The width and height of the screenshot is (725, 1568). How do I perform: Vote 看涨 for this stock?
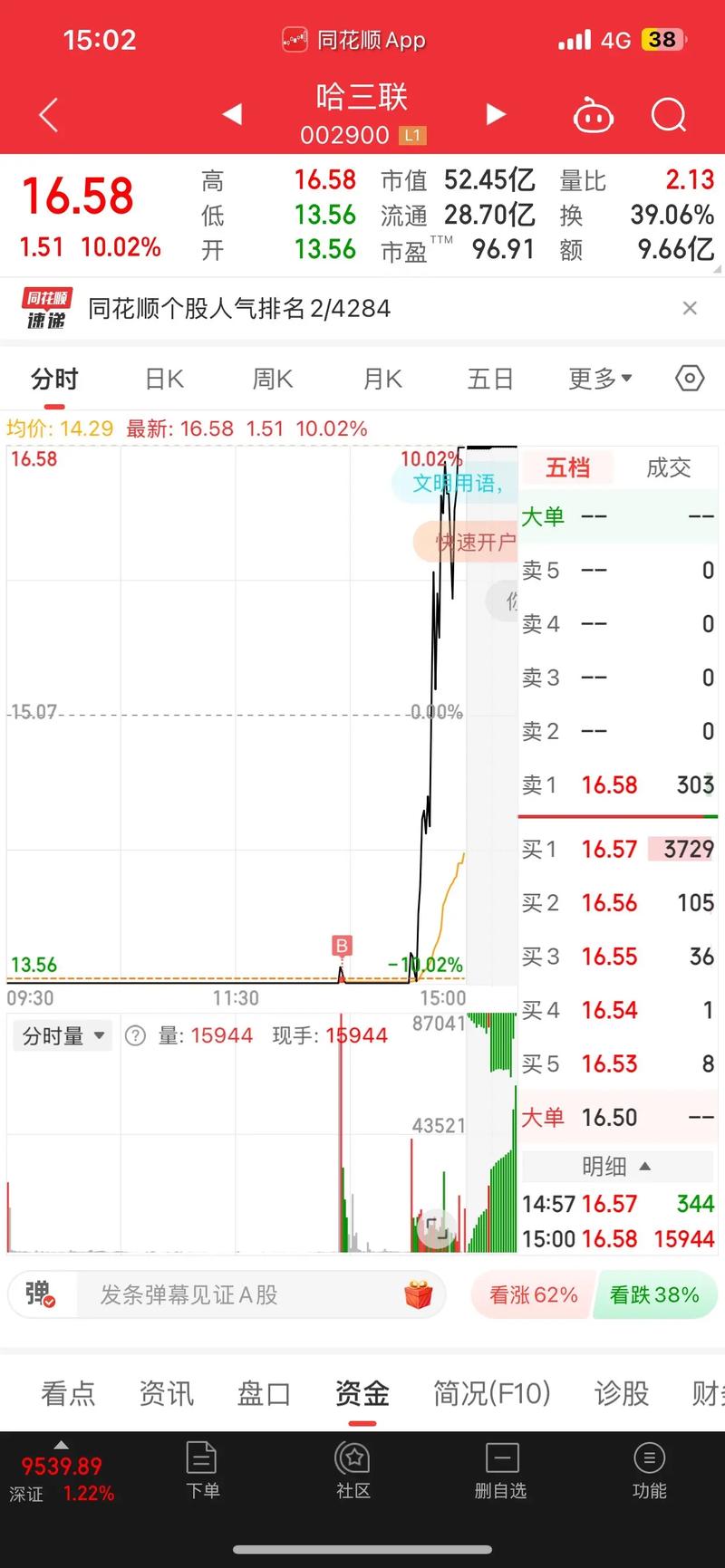pos(533,1295)
